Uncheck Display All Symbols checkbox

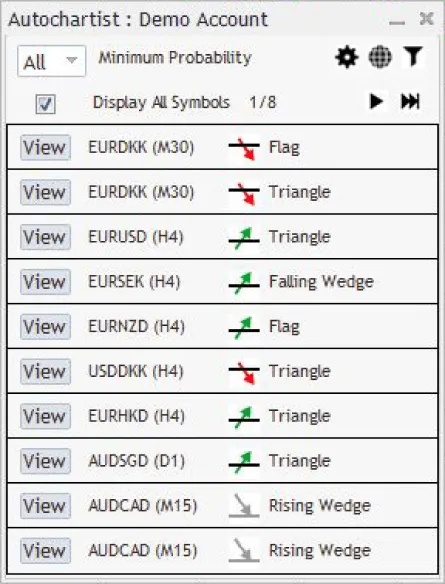45,104
